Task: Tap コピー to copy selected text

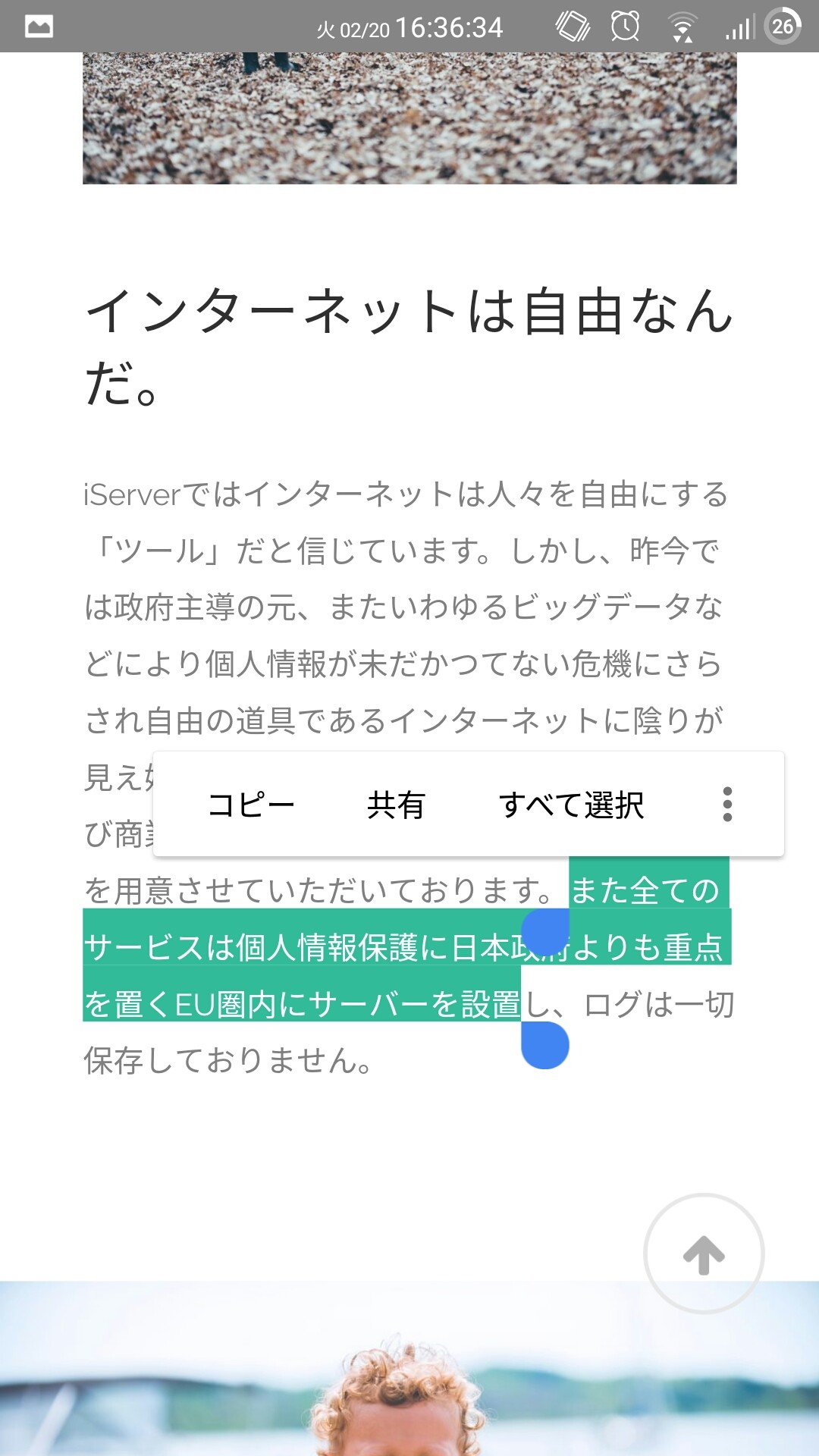Action: [251, 805]
